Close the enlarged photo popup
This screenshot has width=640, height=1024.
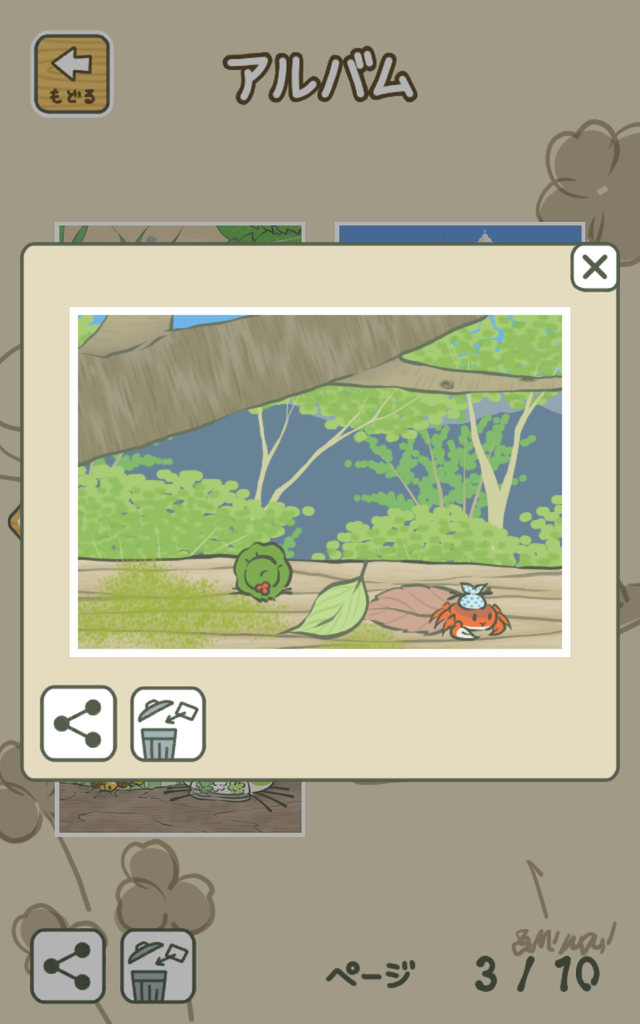[x=594, y=267]
